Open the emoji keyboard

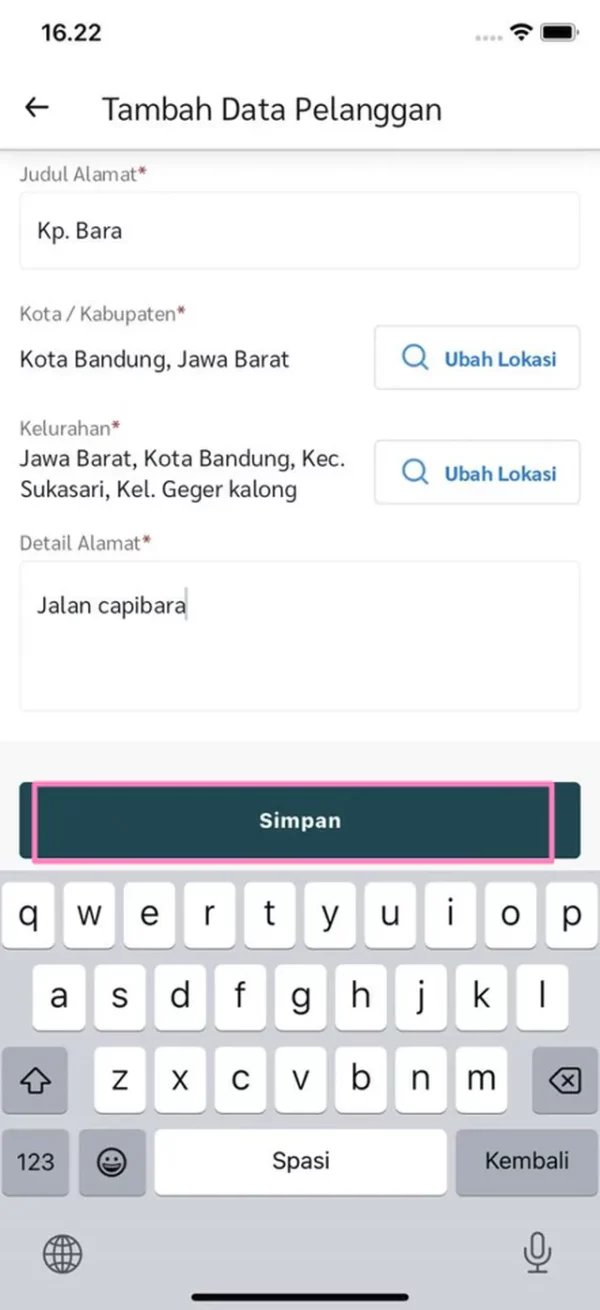point(112,1161)
